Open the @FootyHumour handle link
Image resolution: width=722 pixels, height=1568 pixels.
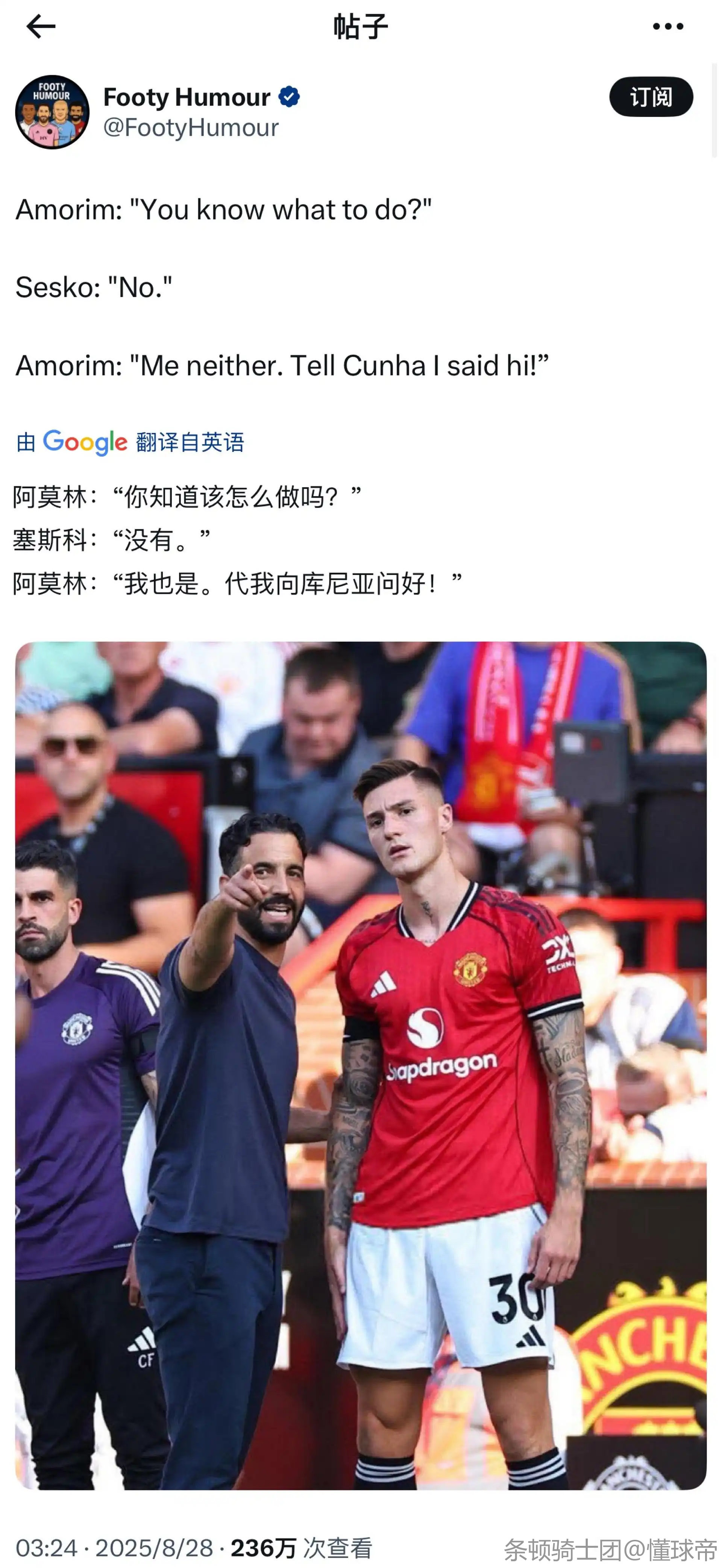(x=191, y=127)
